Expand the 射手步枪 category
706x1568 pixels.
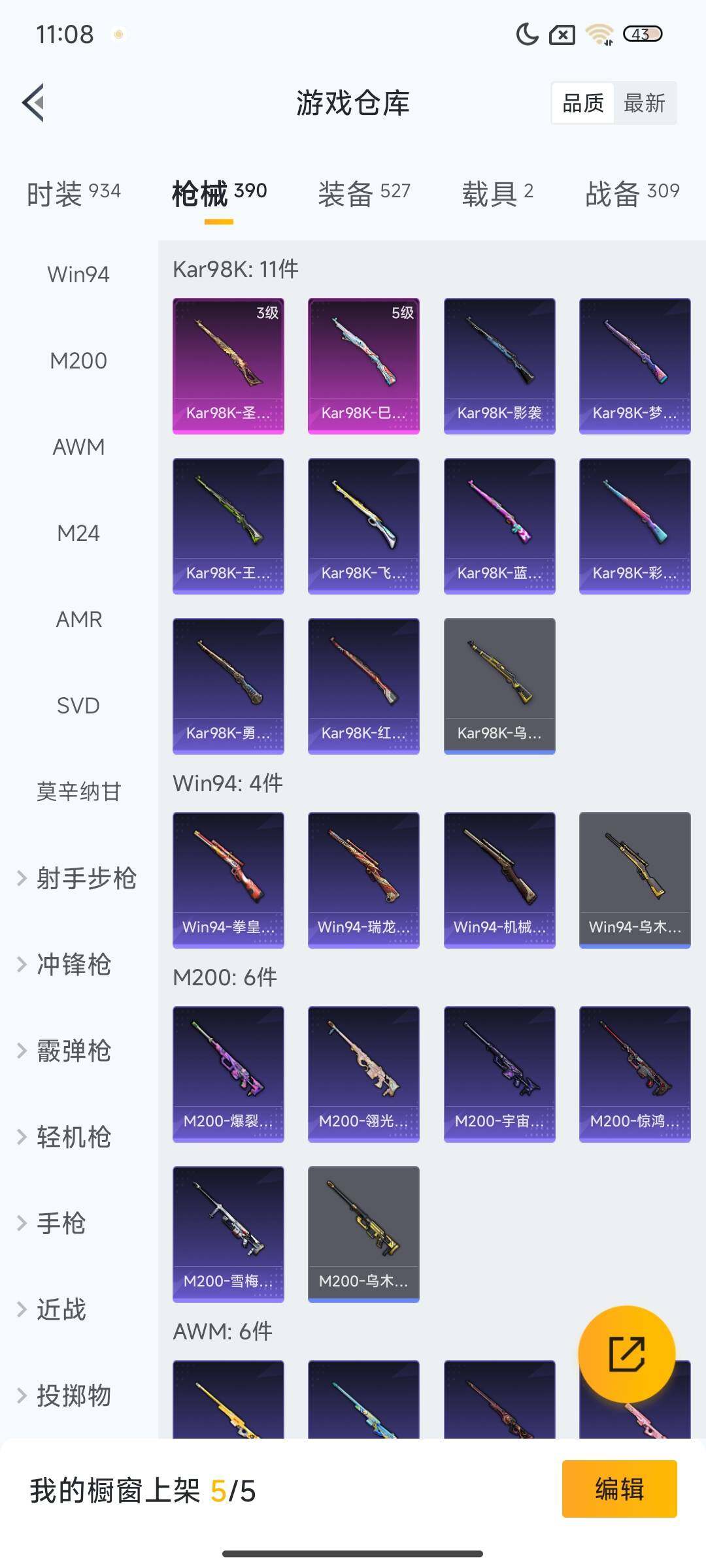coord(77,878)
